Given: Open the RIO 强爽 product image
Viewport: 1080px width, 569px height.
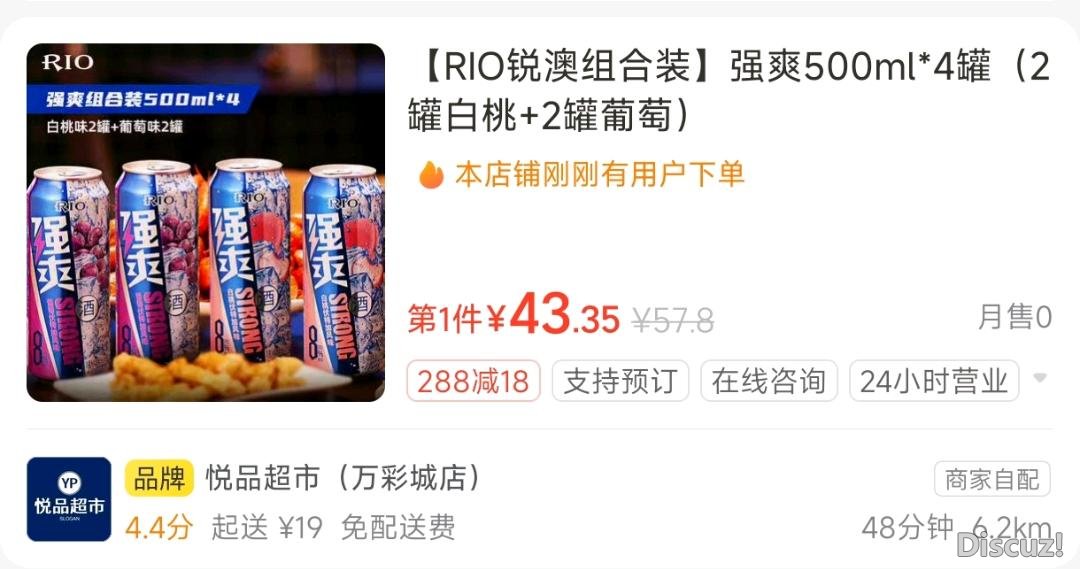Looking at the screenshot, I should pos(205,222).
